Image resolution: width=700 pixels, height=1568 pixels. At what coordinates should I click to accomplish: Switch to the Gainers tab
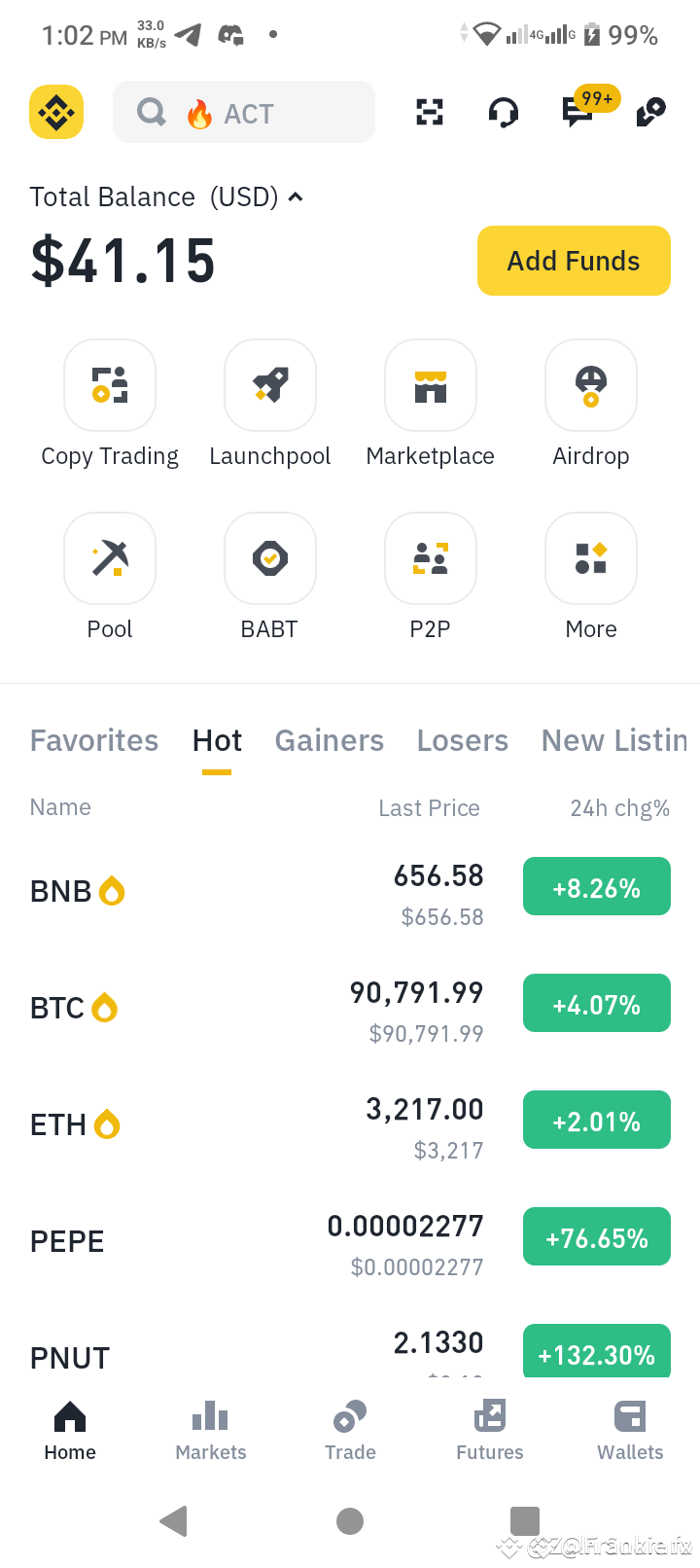tap(329, 740)
